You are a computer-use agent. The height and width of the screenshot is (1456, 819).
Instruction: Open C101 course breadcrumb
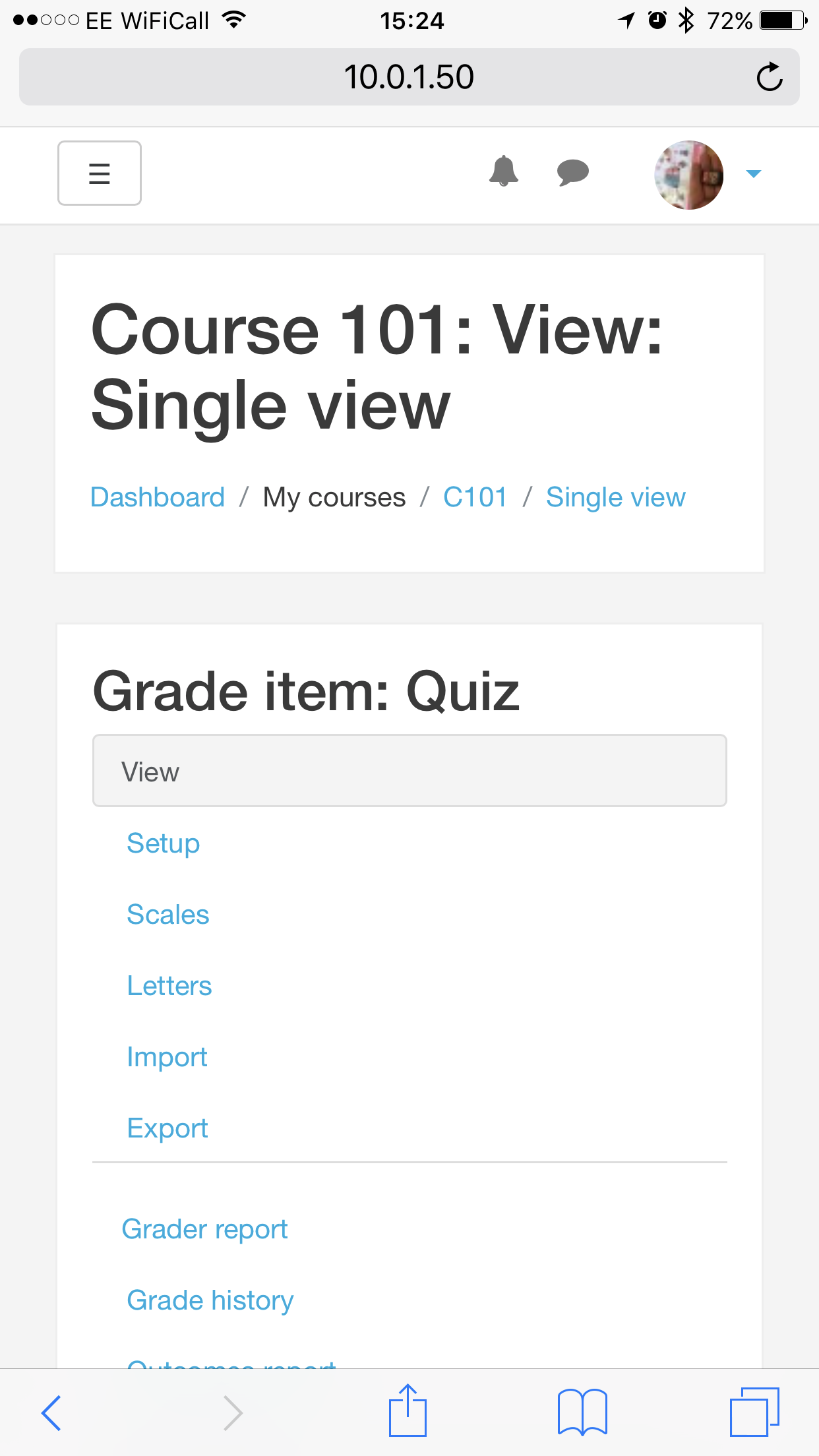point(475,497)
